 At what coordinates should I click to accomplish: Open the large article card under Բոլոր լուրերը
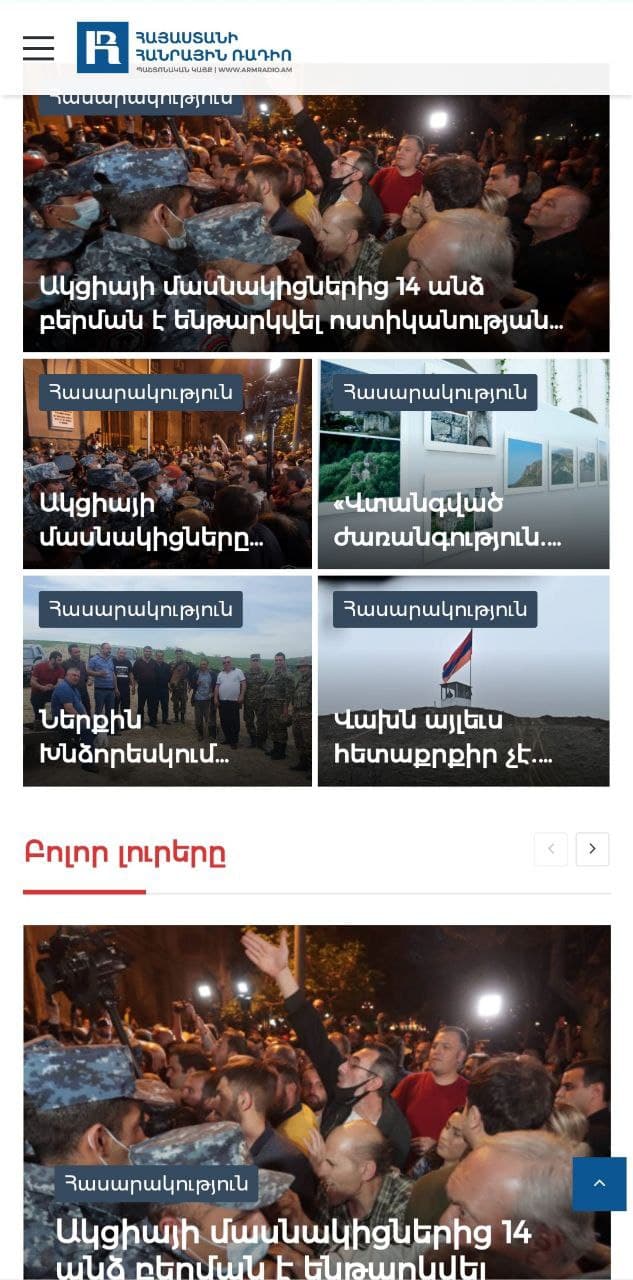[300, 1240]
